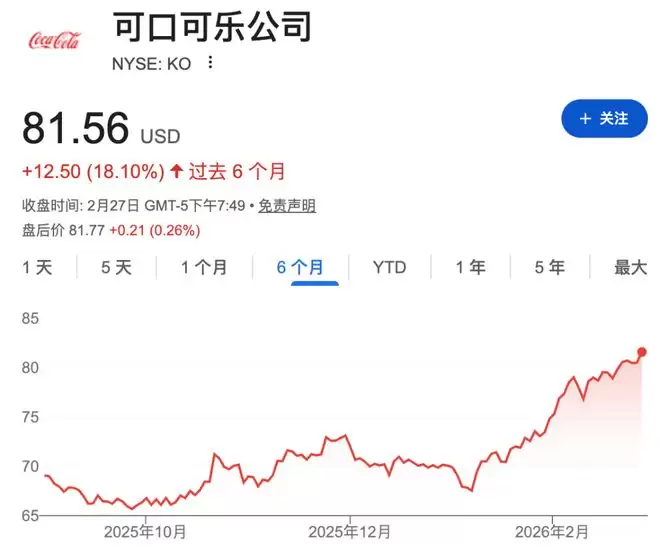Select the 6 个月 range tab
The width and height of the screenshot is (660, 551).
pos(300,267)
